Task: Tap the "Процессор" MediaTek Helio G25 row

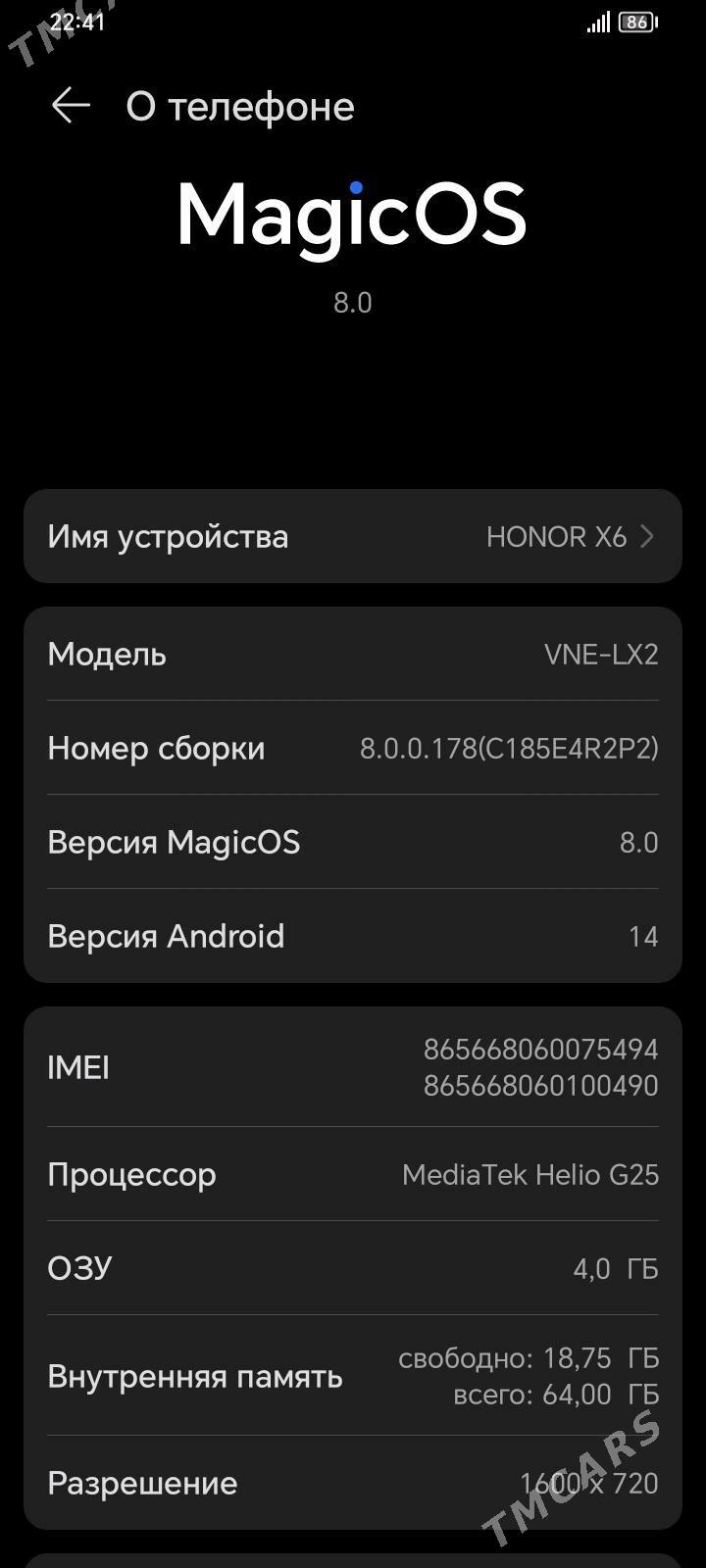Action: pyautogui.click(x=353, y=1173)
